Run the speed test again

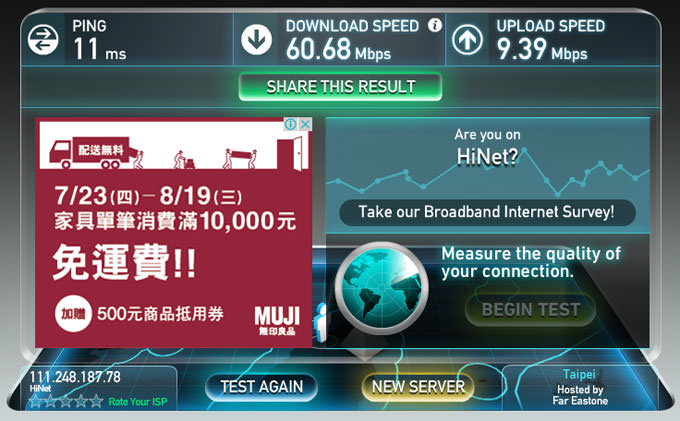click(x=261, y=386)
